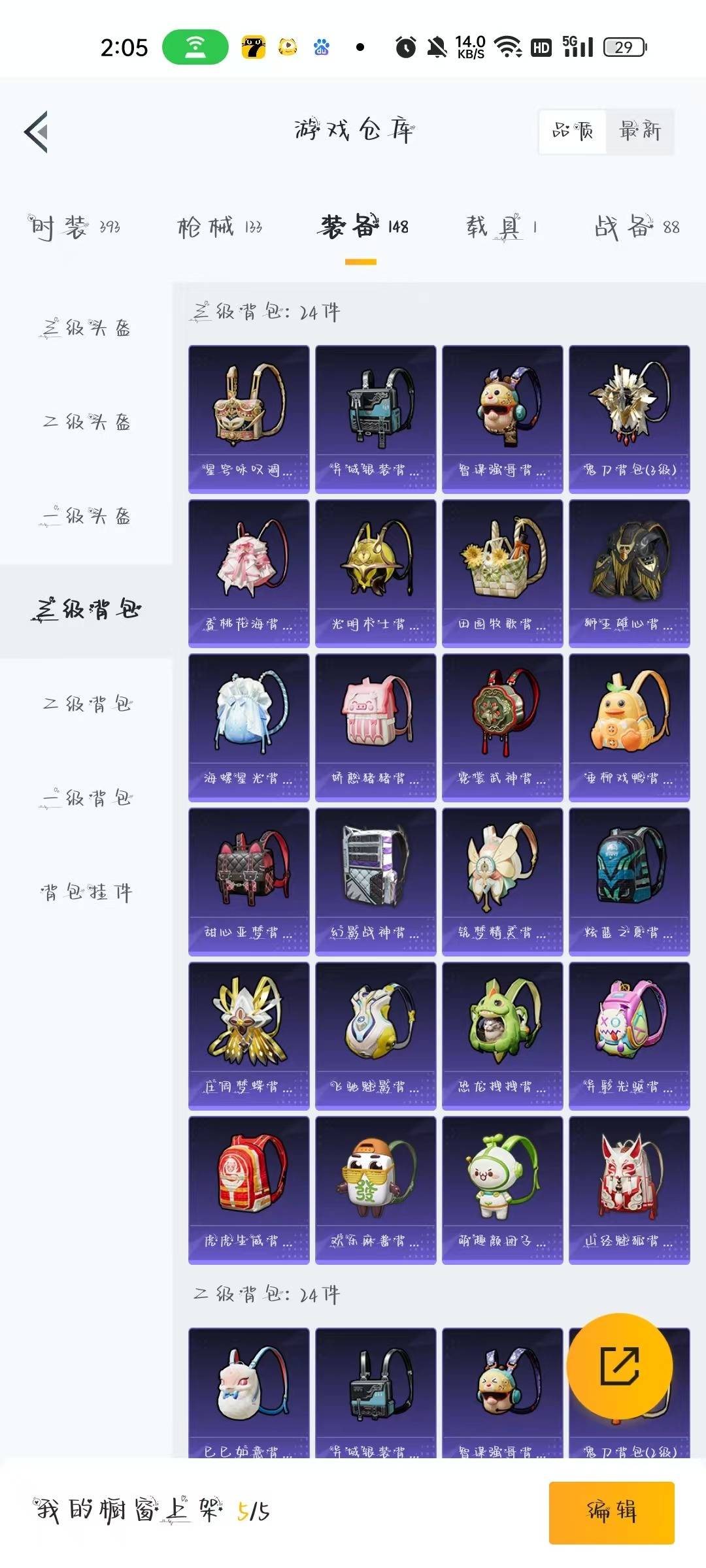Open the 一级头盔 category
This screenshot has height=1568, width=706.
coord(86,516)
